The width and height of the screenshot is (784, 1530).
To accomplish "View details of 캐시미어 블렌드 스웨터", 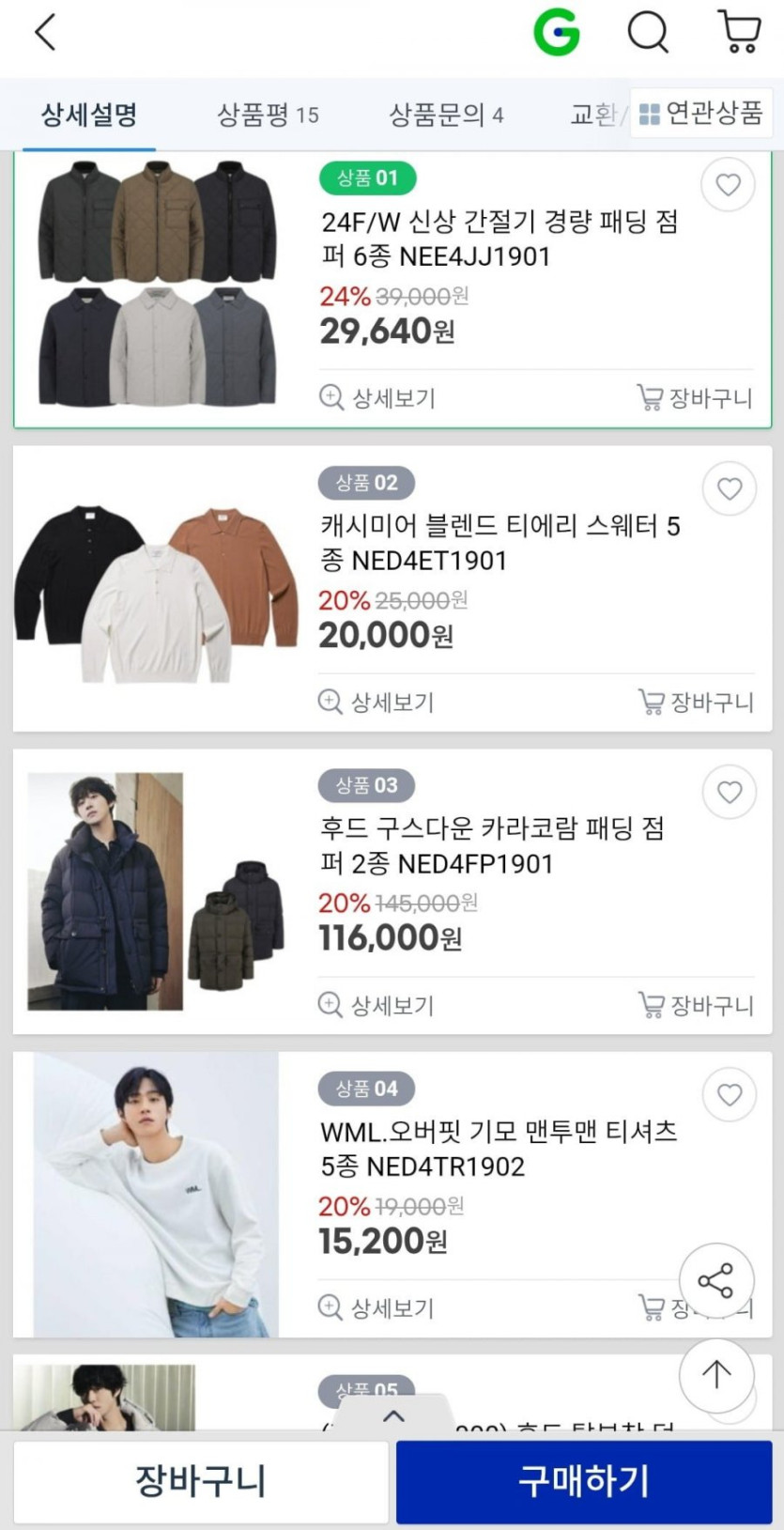I will click(377, 702).
